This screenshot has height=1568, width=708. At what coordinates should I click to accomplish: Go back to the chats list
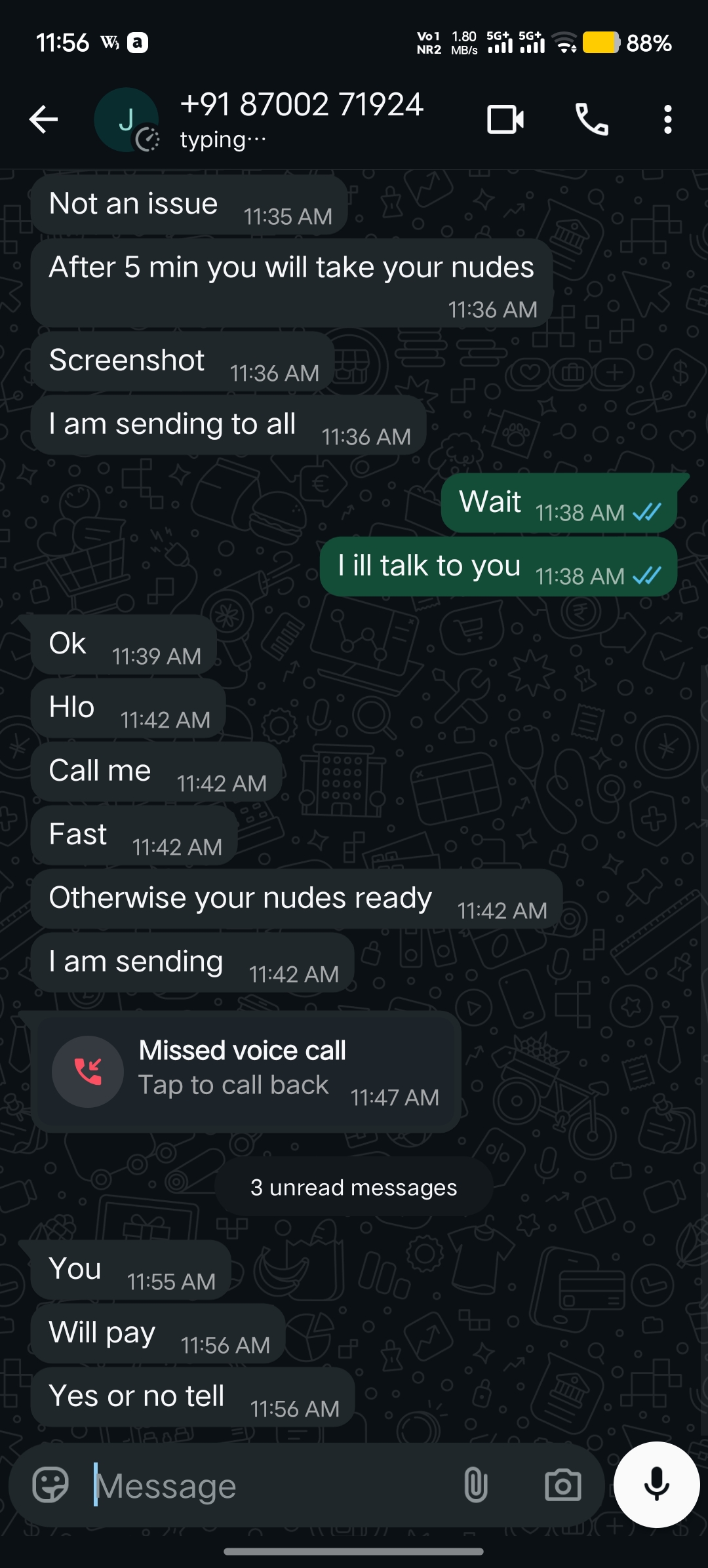(x=43, y=120)
